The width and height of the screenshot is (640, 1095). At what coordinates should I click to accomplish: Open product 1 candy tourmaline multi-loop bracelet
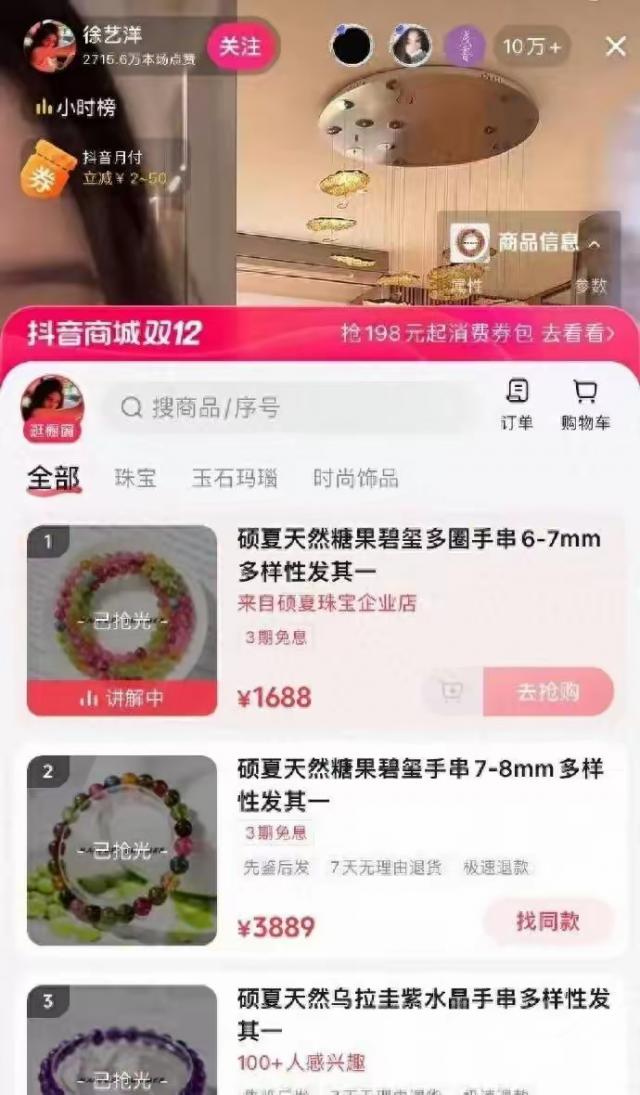pos(420,554)
